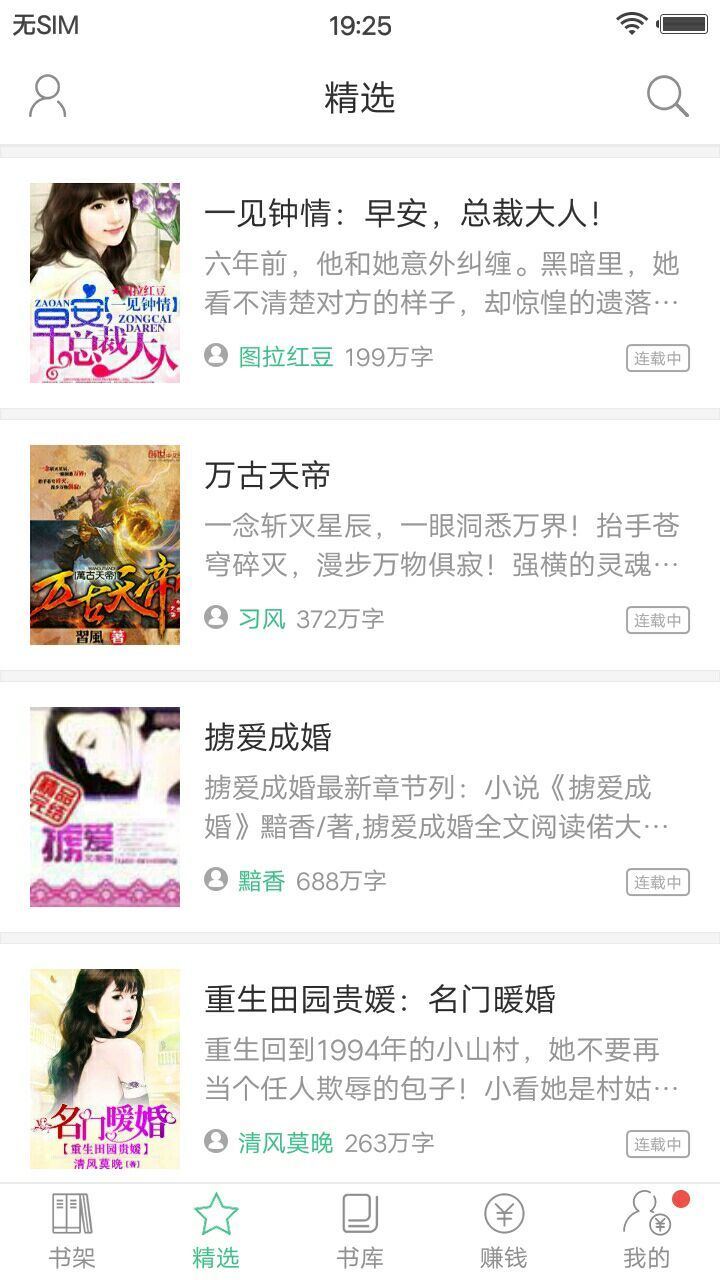Viewport: 720px width, 1280px height.
Task: Open the author link 黯香
Action: 259,881
